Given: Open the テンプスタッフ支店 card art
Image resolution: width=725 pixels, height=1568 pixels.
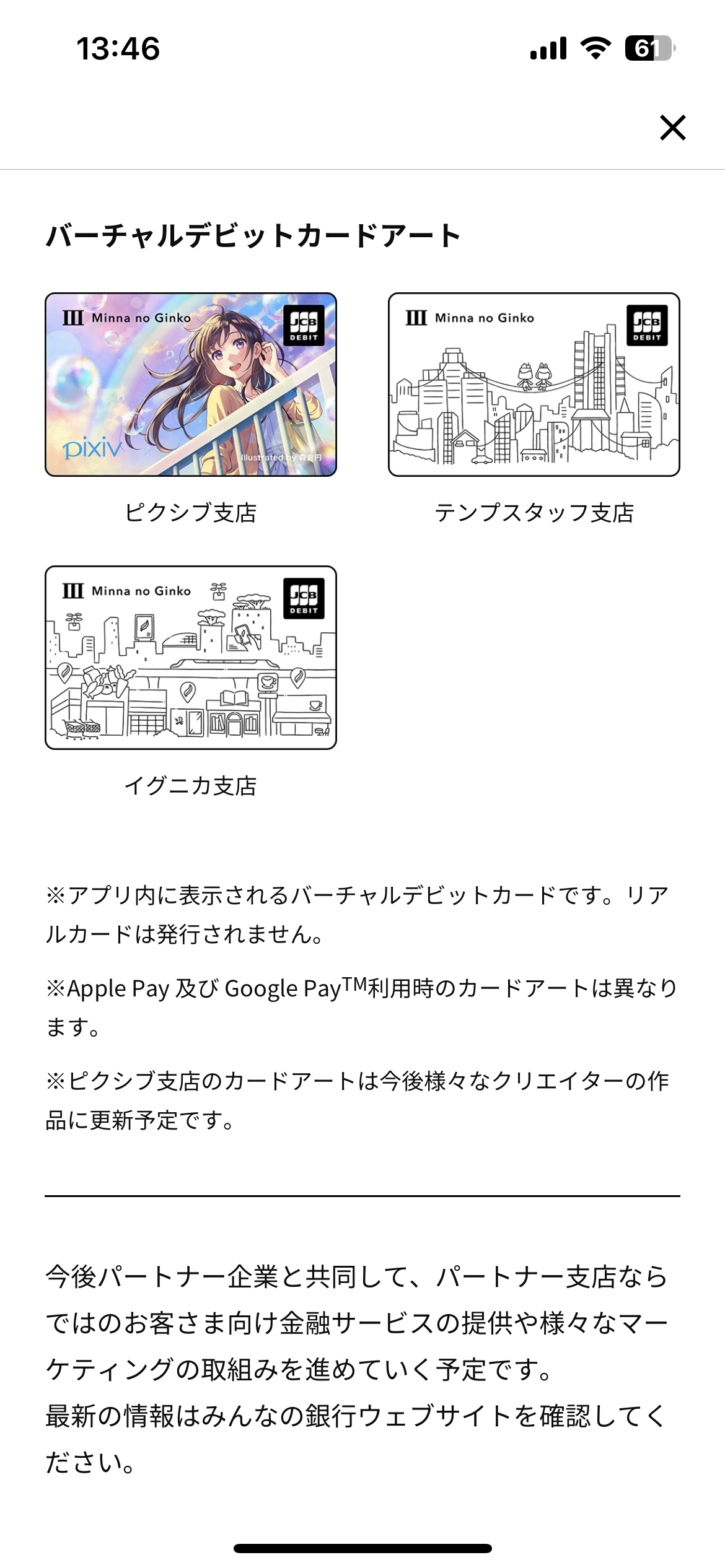Looking at the screenshot, I should [534, 385].
